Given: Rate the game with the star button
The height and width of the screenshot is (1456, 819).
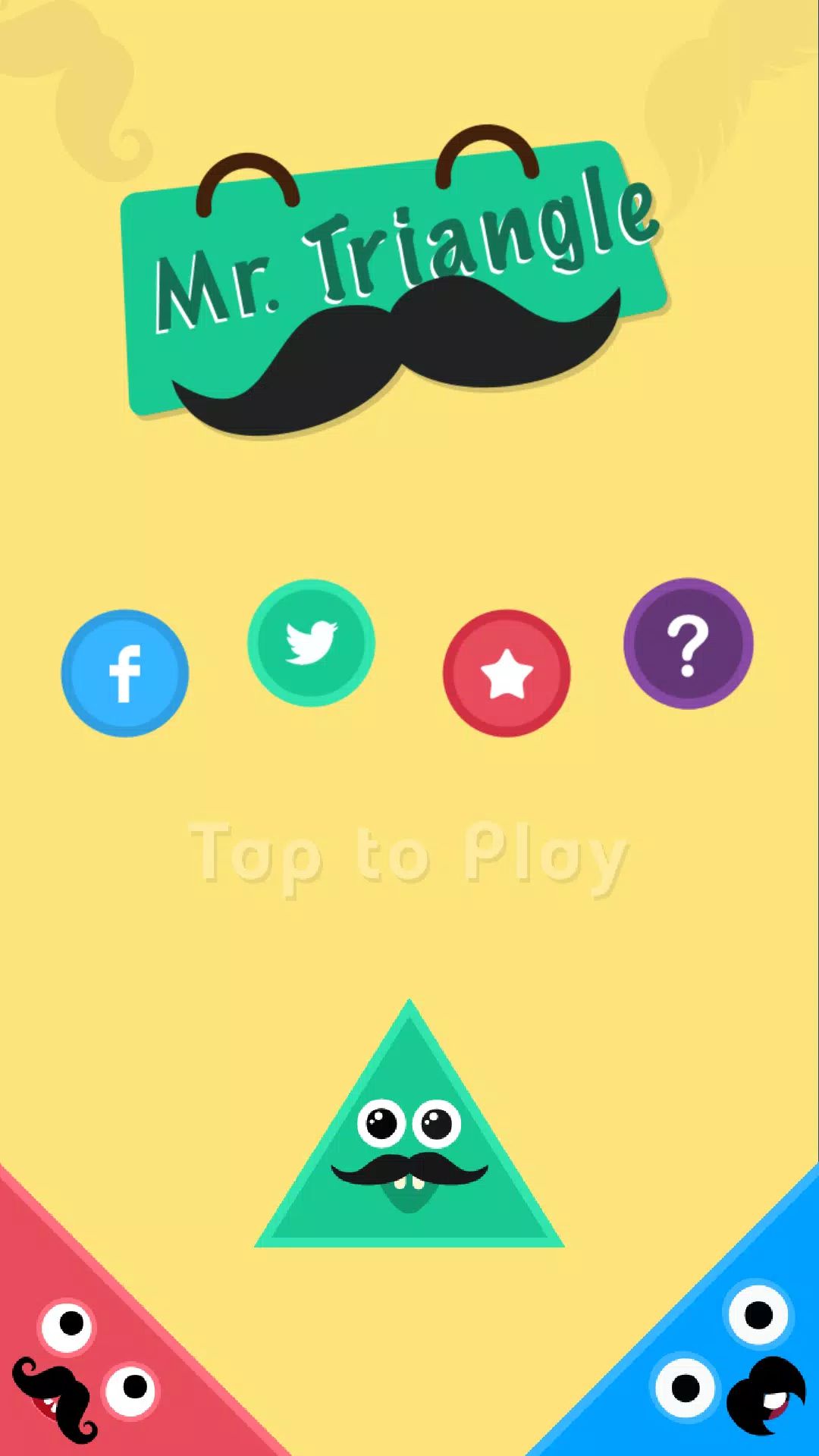Looking at the screenshot, I should click(507, 673).
